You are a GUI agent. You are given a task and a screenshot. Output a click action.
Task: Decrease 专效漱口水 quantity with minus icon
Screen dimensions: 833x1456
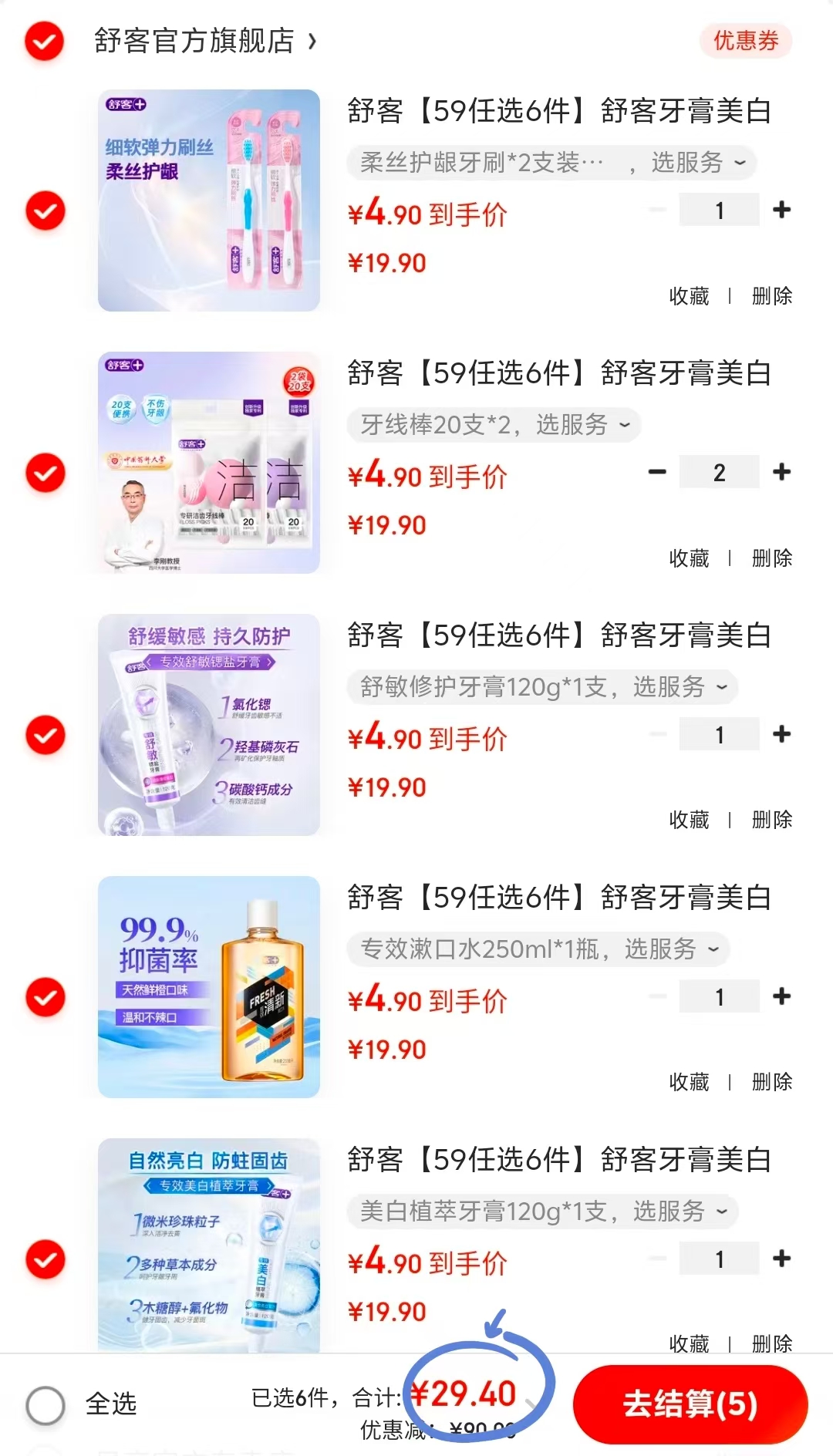657,996
